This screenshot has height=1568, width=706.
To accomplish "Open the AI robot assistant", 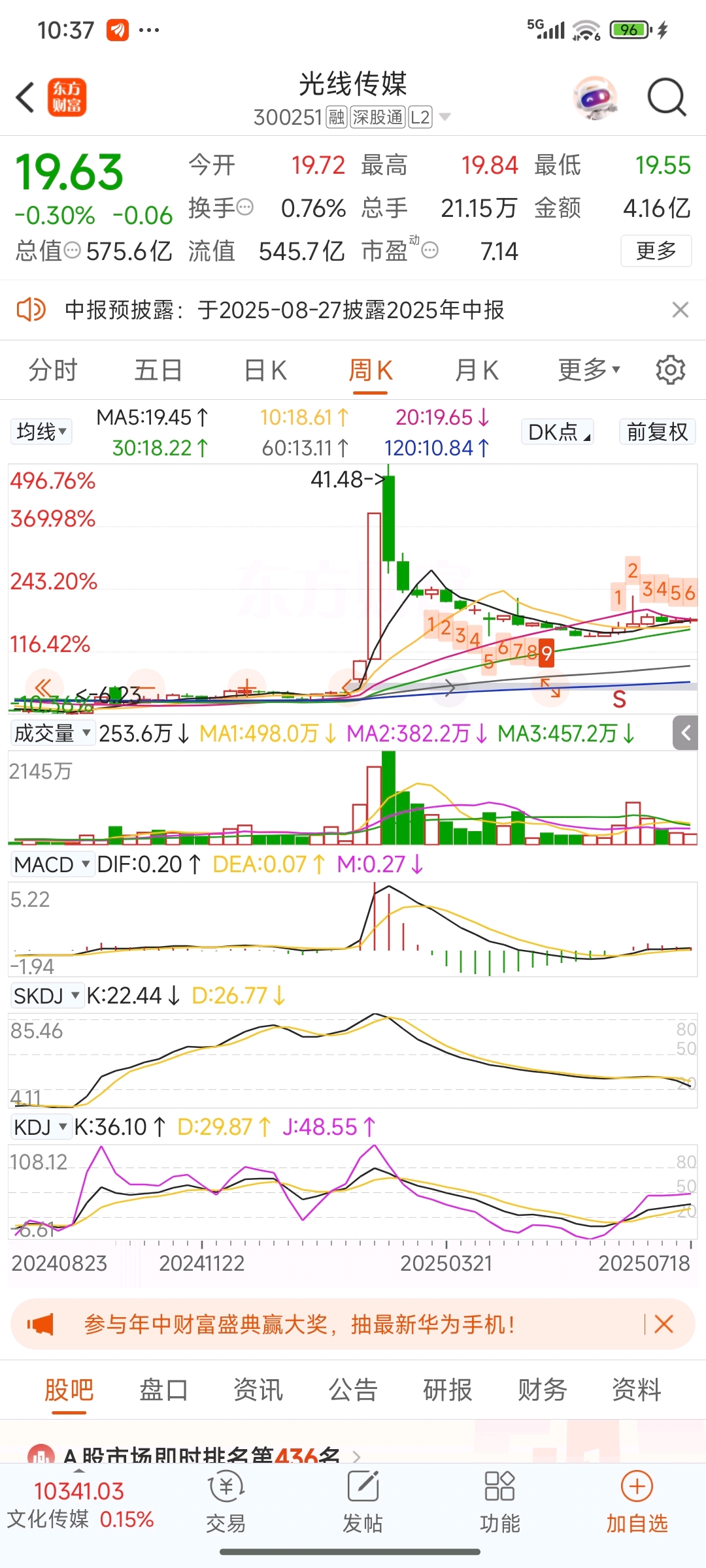I will 594,98.
